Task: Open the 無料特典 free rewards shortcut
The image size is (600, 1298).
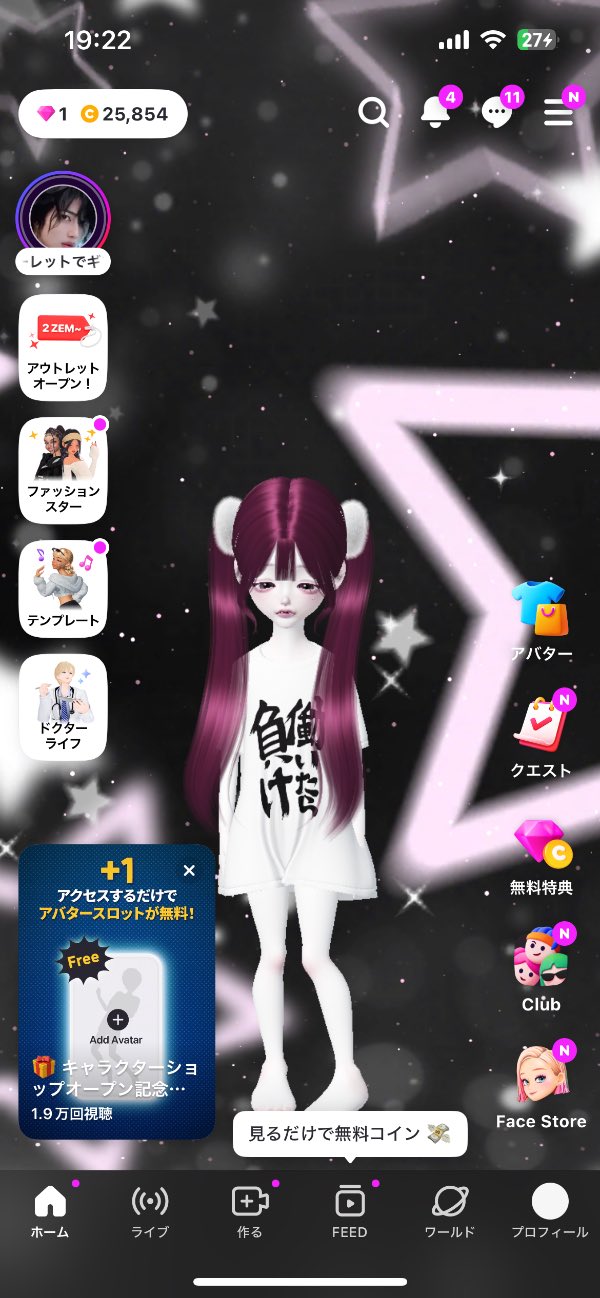Action: tap(541, 855)
